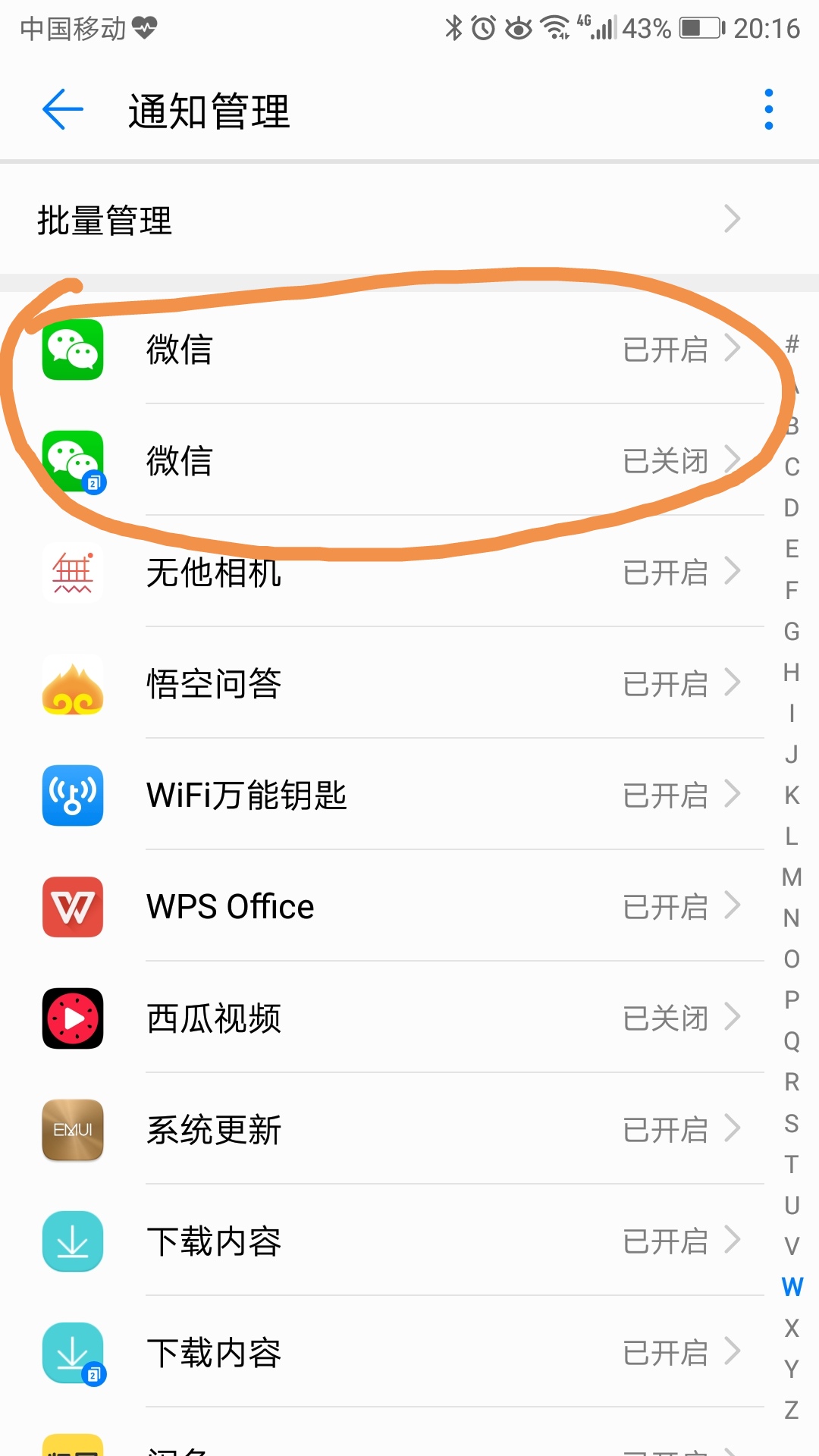Expand 批量管理 with its arrow
819x1456 pixels.
(733, 219)
